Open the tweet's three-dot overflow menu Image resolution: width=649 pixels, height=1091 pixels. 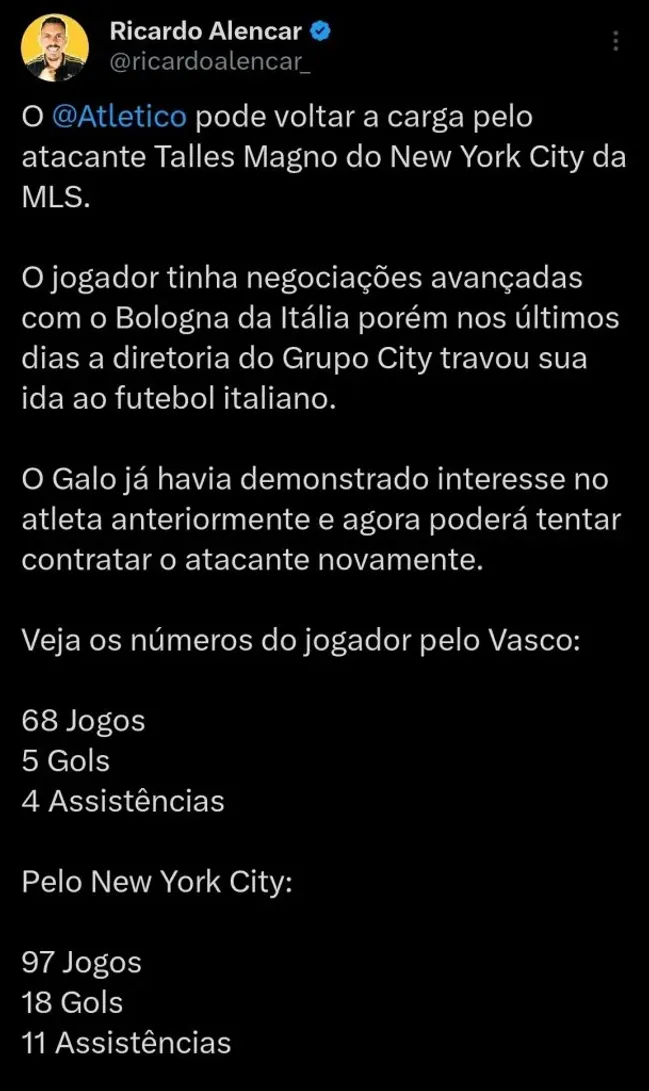pyautogui.click(x=615, y=41)
